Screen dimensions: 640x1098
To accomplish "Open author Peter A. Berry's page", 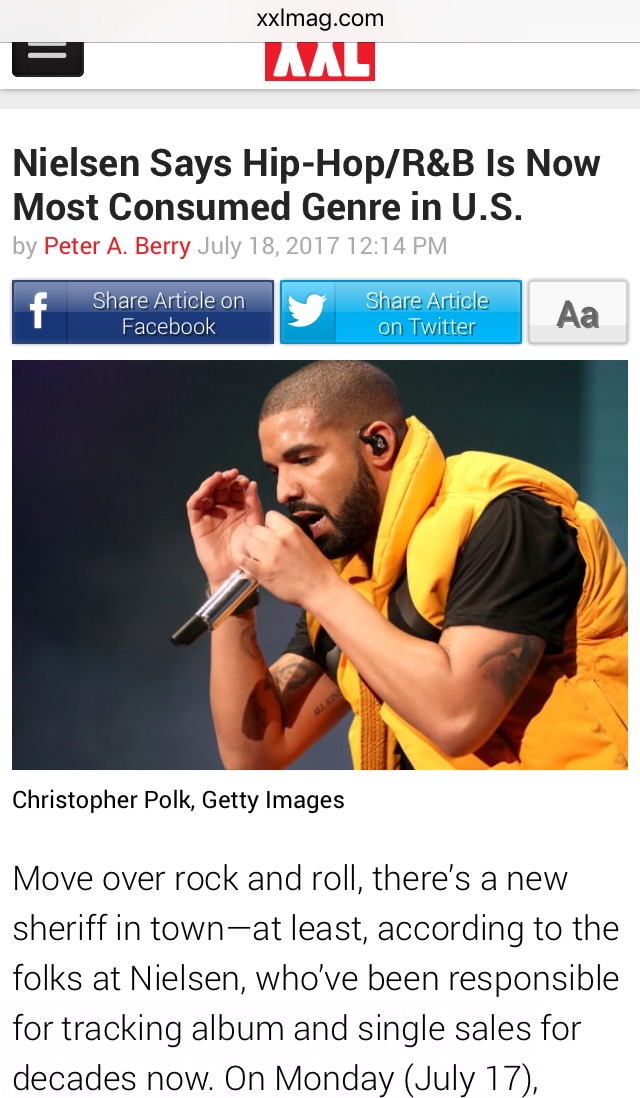I will (117, 246).
